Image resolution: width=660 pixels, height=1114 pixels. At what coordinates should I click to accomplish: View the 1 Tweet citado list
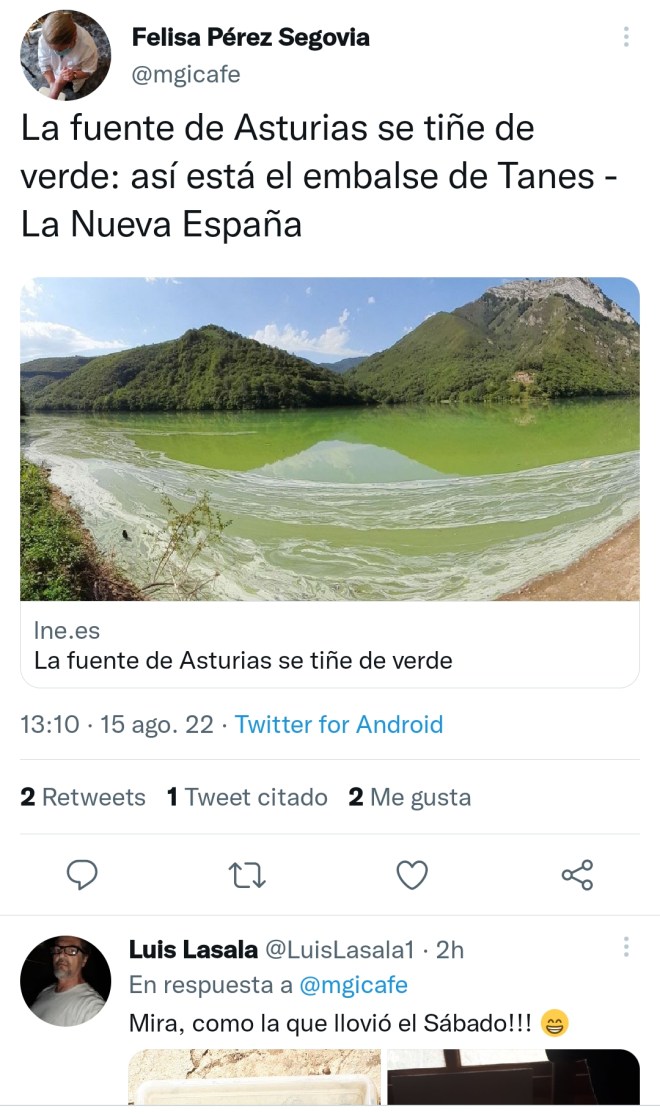tap(247, 797)
